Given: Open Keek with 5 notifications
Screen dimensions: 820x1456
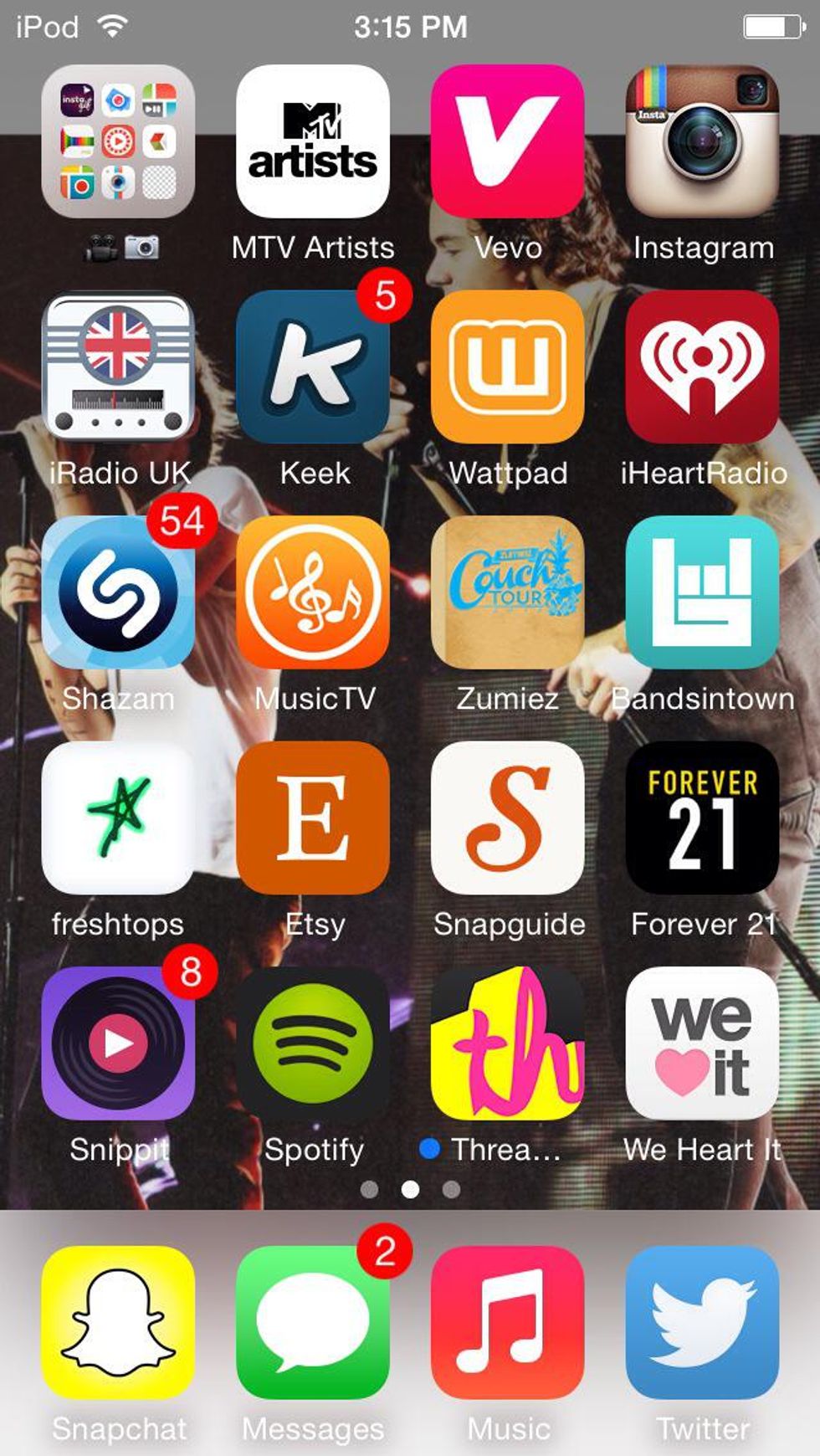Looking at the screenshot, I should [x=313, y=367].
